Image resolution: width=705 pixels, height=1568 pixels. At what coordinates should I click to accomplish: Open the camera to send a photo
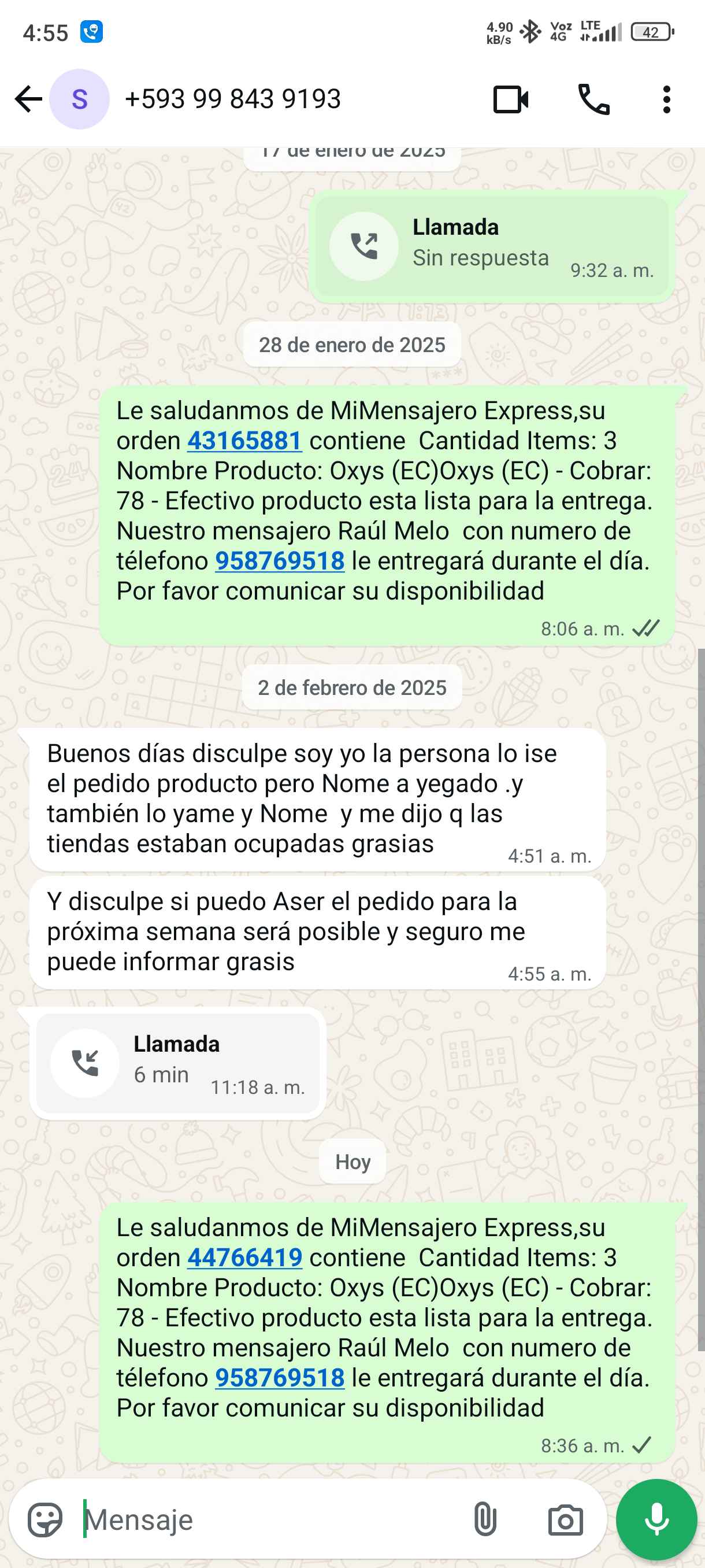click(x=565, y=1520)
